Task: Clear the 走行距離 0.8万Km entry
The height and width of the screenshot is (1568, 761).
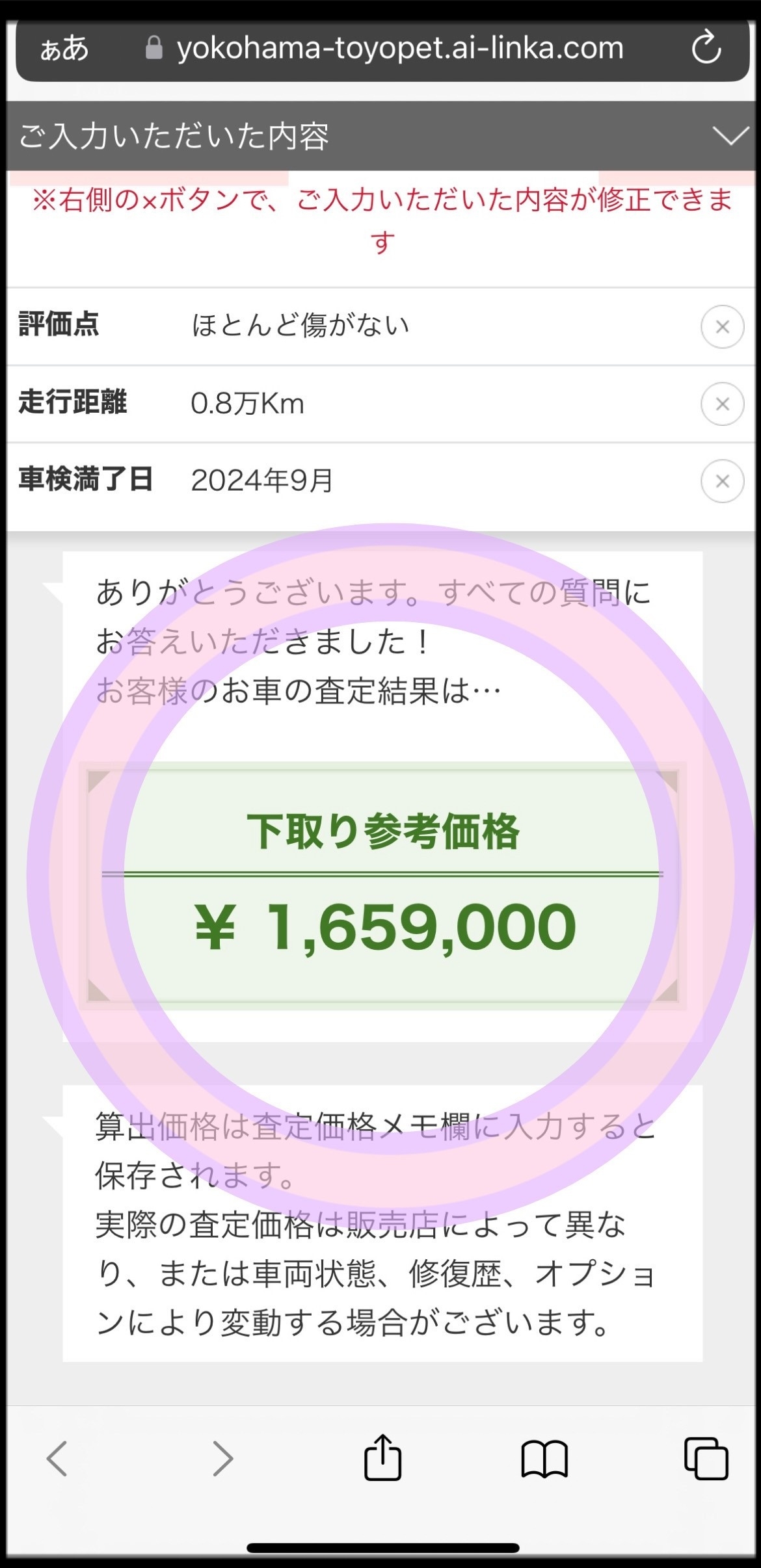Action: pyautogui.click(x=722, y=404)
